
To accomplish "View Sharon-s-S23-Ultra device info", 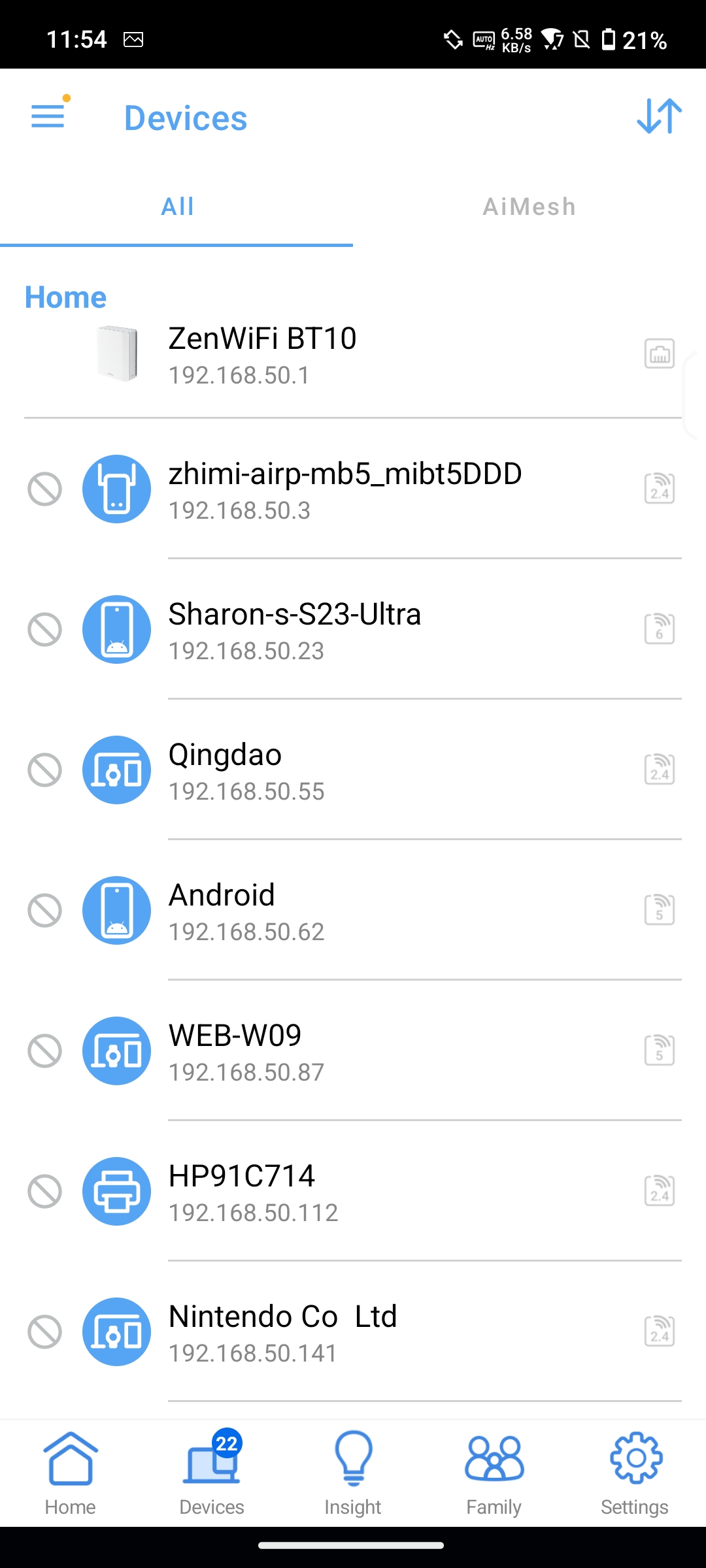I will click(294, 630).
